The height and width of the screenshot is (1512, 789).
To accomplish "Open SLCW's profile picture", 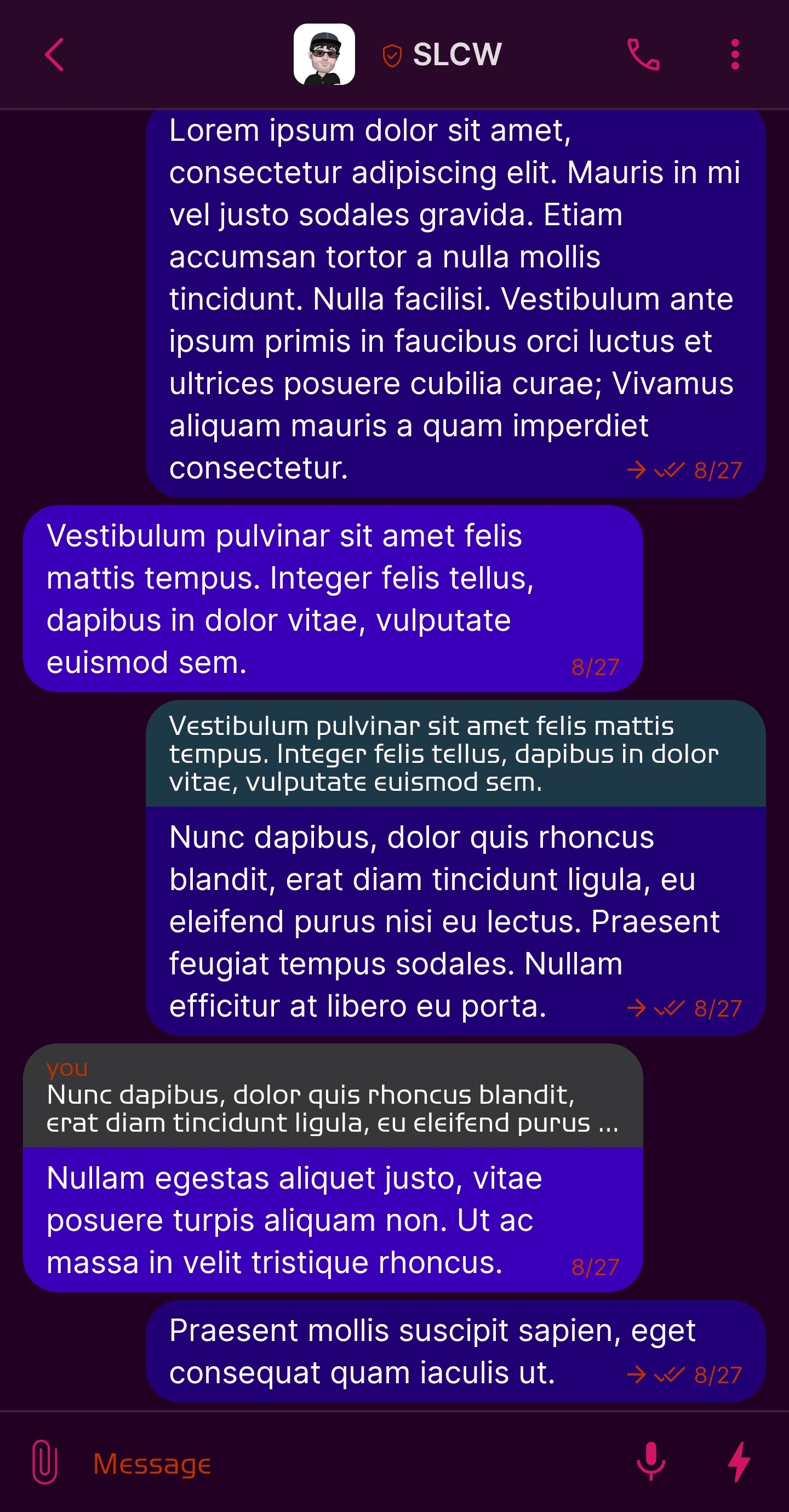I will (324, 55).
